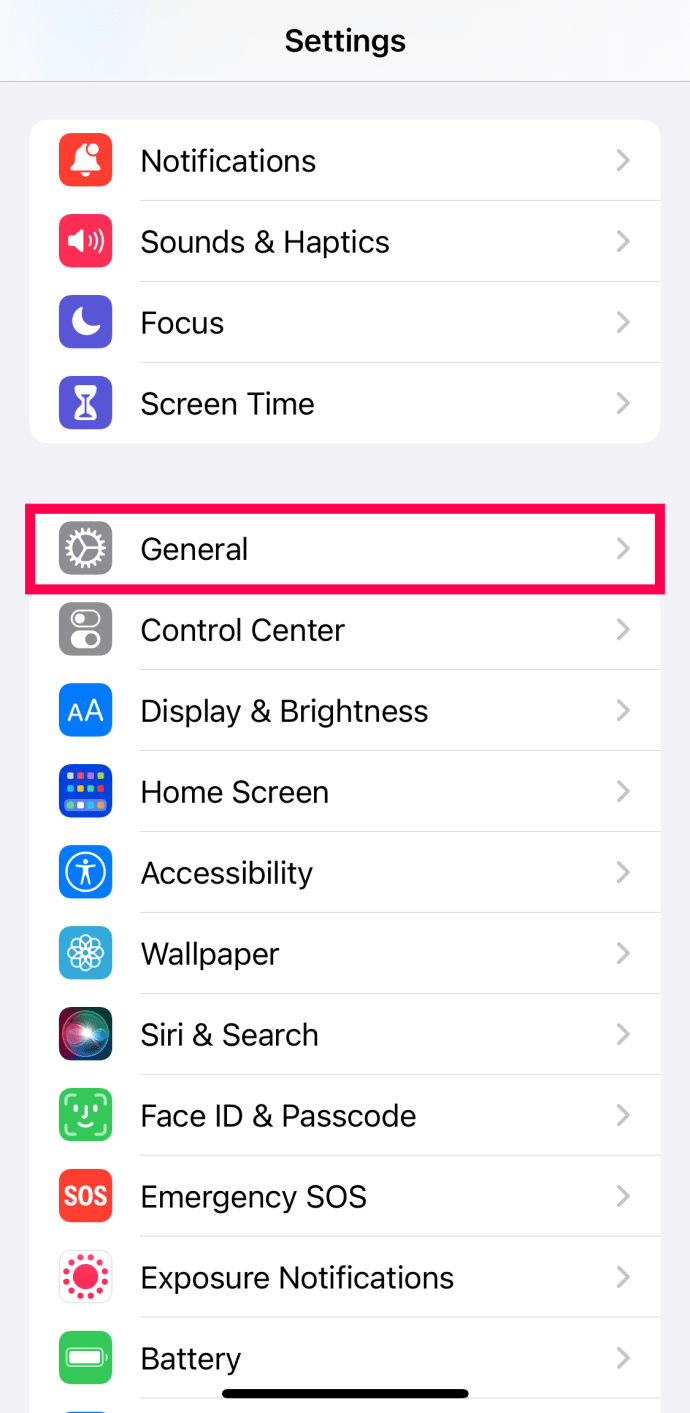Screen dimensions: 690x1413
Task: Go to Sounds & Haptics
Action: (x=265, y=242)
